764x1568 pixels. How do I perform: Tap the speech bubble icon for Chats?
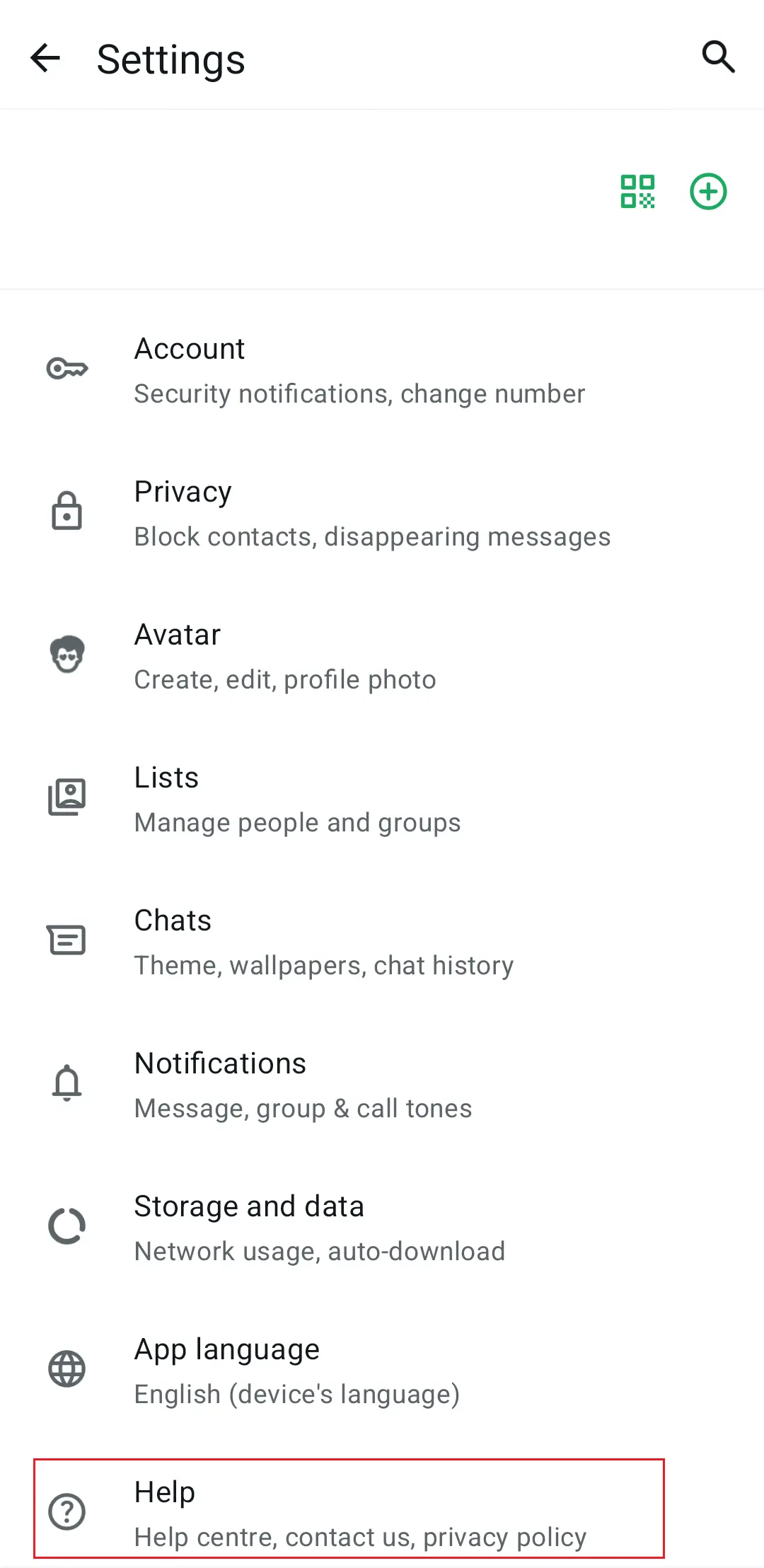[66, 940]
